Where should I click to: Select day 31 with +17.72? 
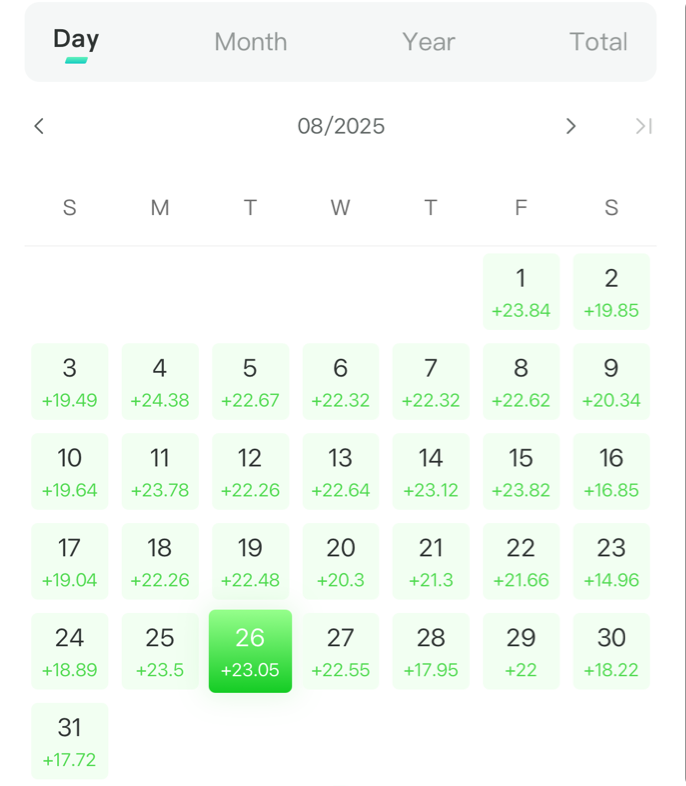[x=70, y=741]
